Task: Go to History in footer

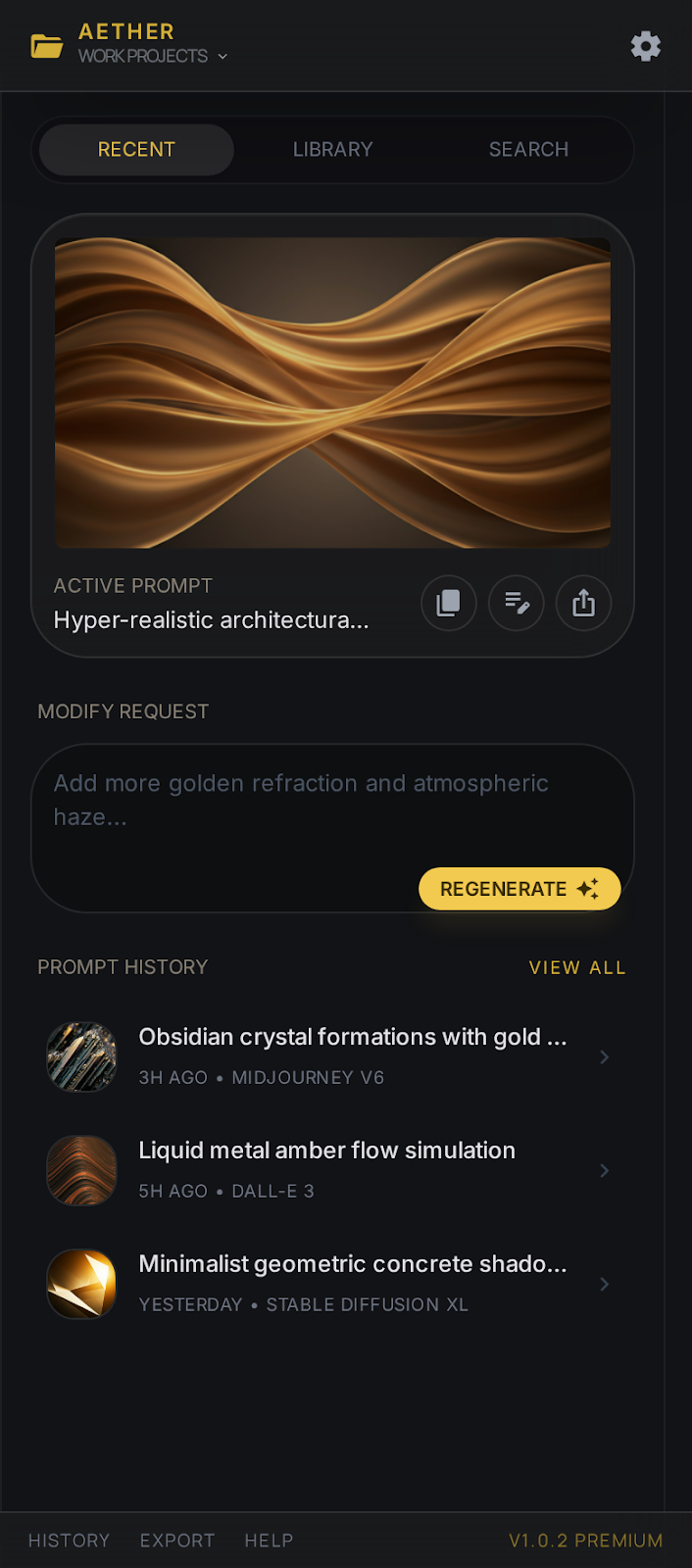Action: pyautogui.click(x=69, y=1541)
